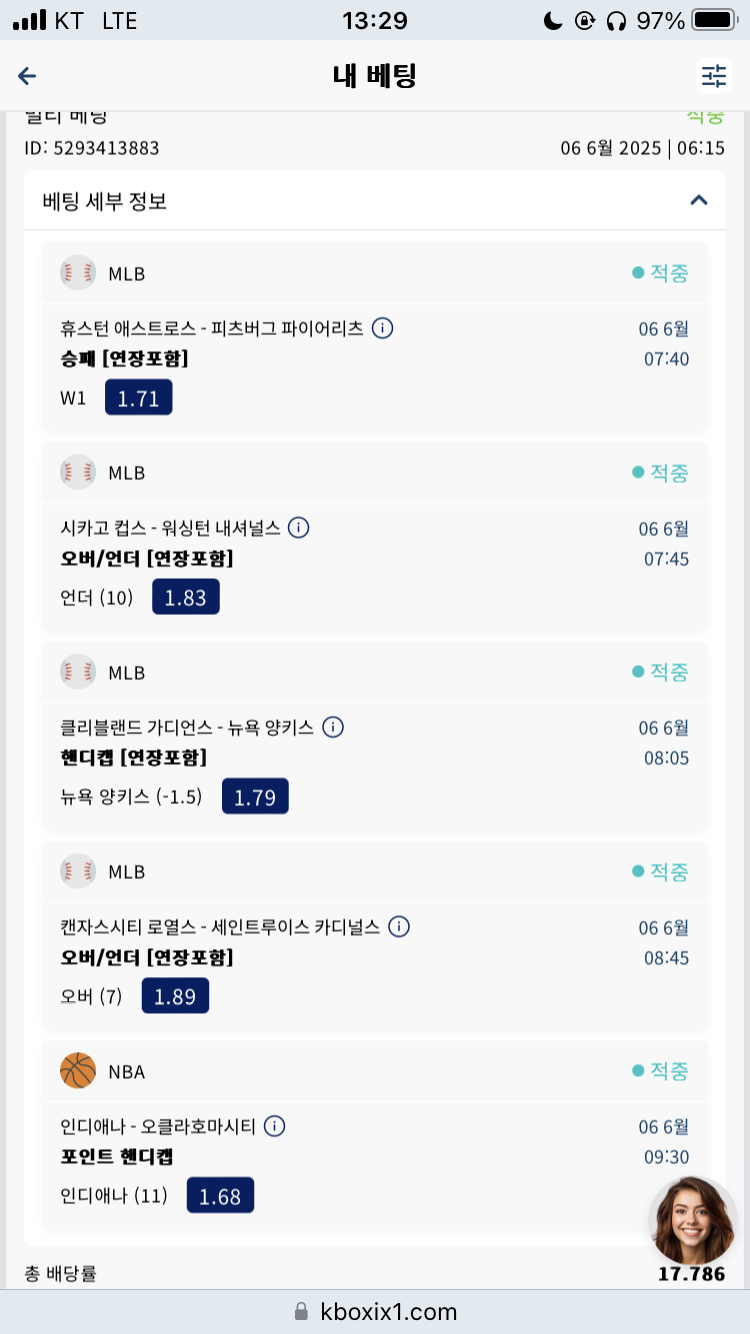Collapse the 베팅 세부 정보 section

click(x=699, y=200)
